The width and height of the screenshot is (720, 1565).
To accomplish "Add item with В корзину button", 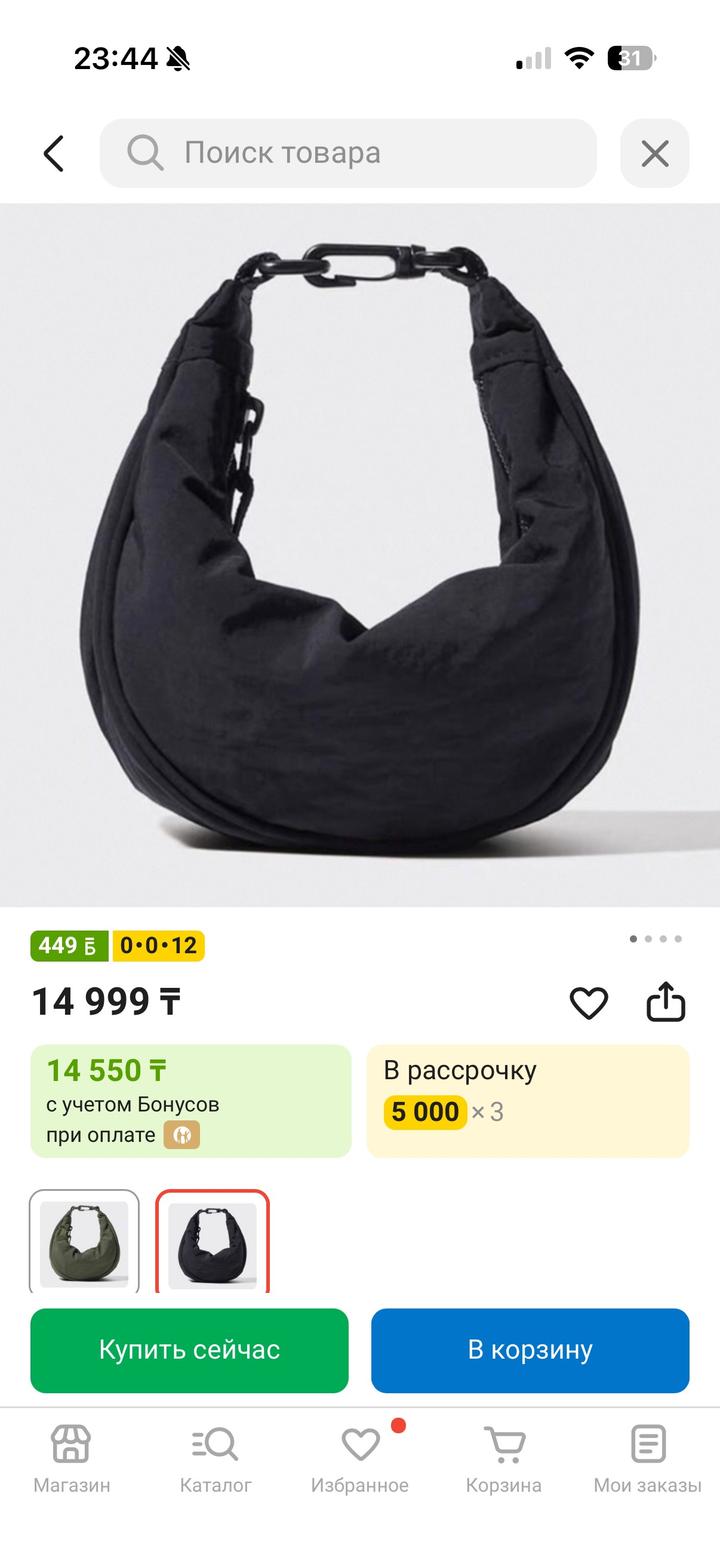I will click(x=530, y=1350).
